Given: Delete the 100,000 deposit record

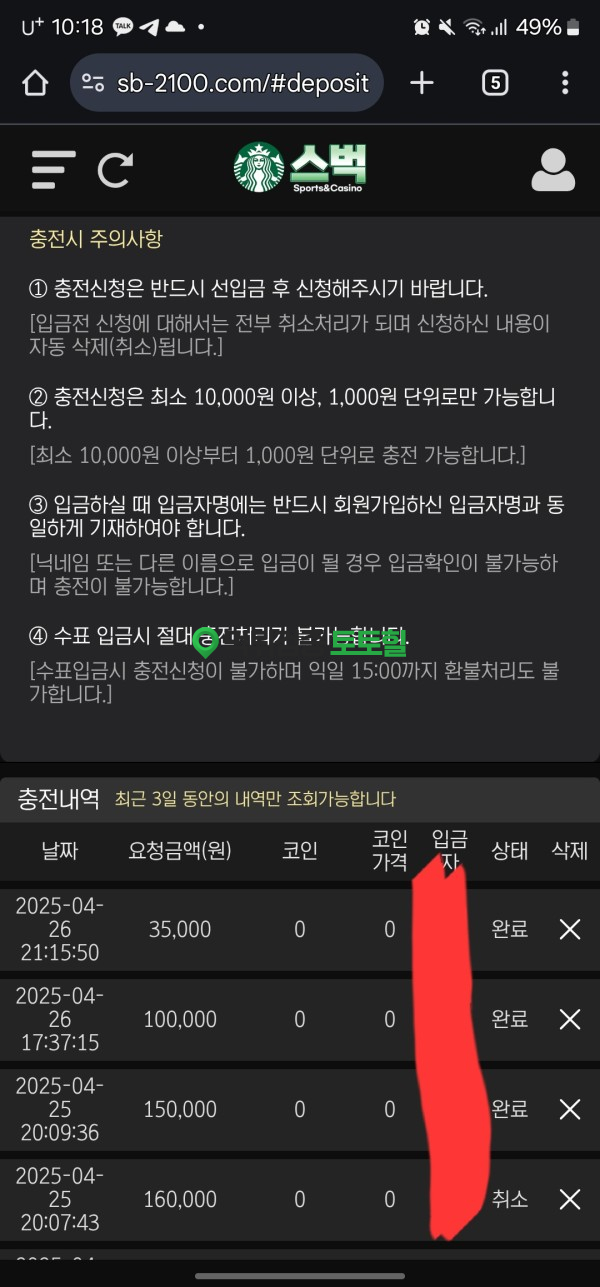Looking at the screenshot, I should [x=570, y=1019].
